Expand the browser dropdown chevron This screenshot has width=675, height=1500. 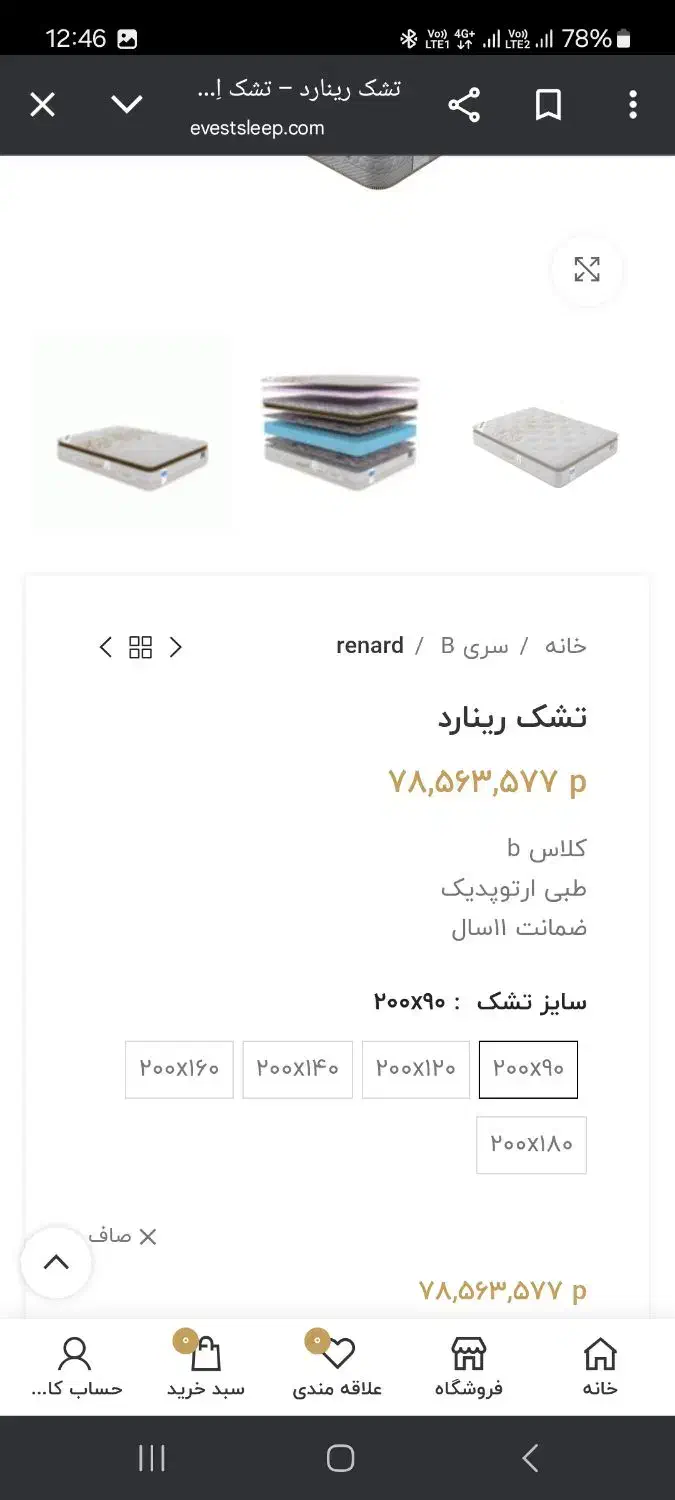click(x=127, y=104)
